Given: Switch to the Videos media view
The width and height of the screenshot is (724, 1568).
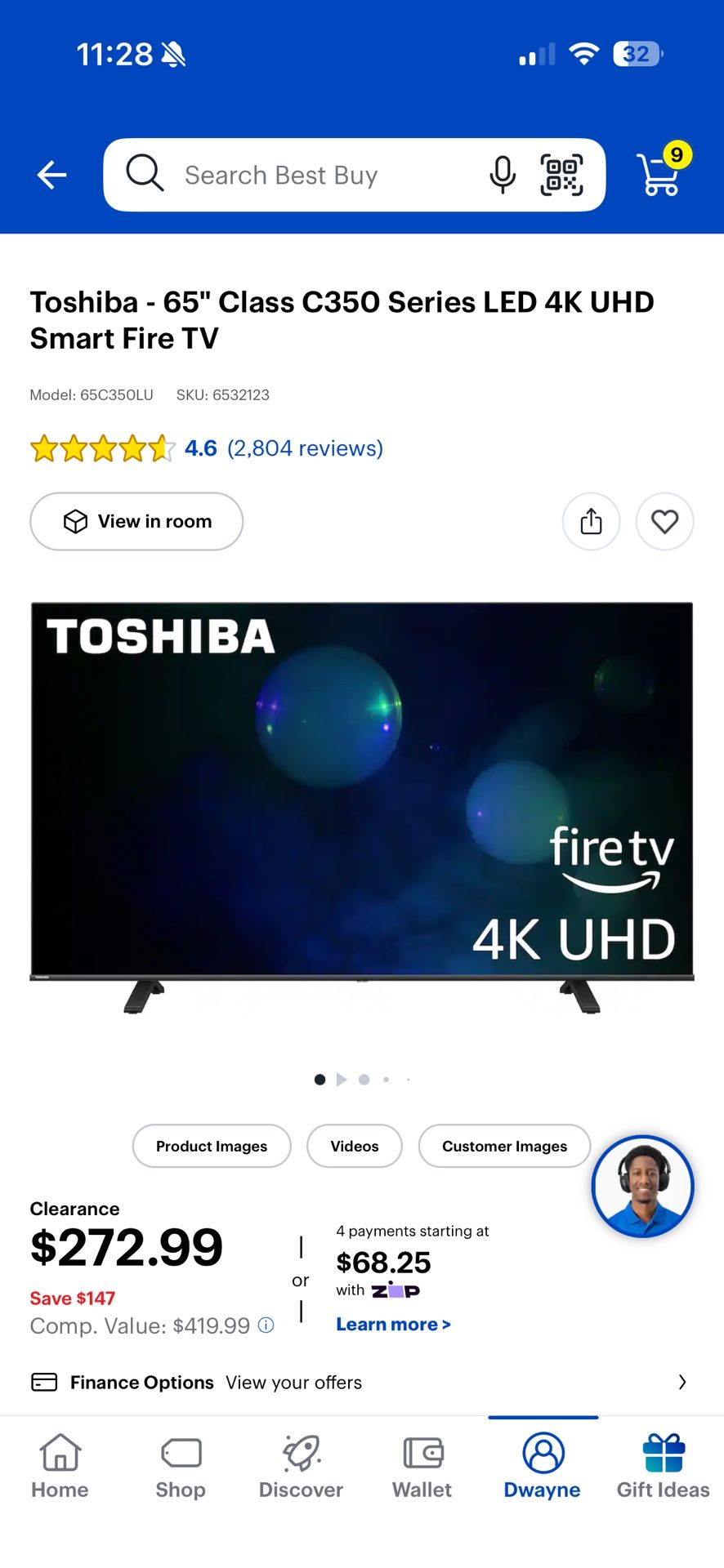Looking at the screenshot, I should [x=354, y=1146].
